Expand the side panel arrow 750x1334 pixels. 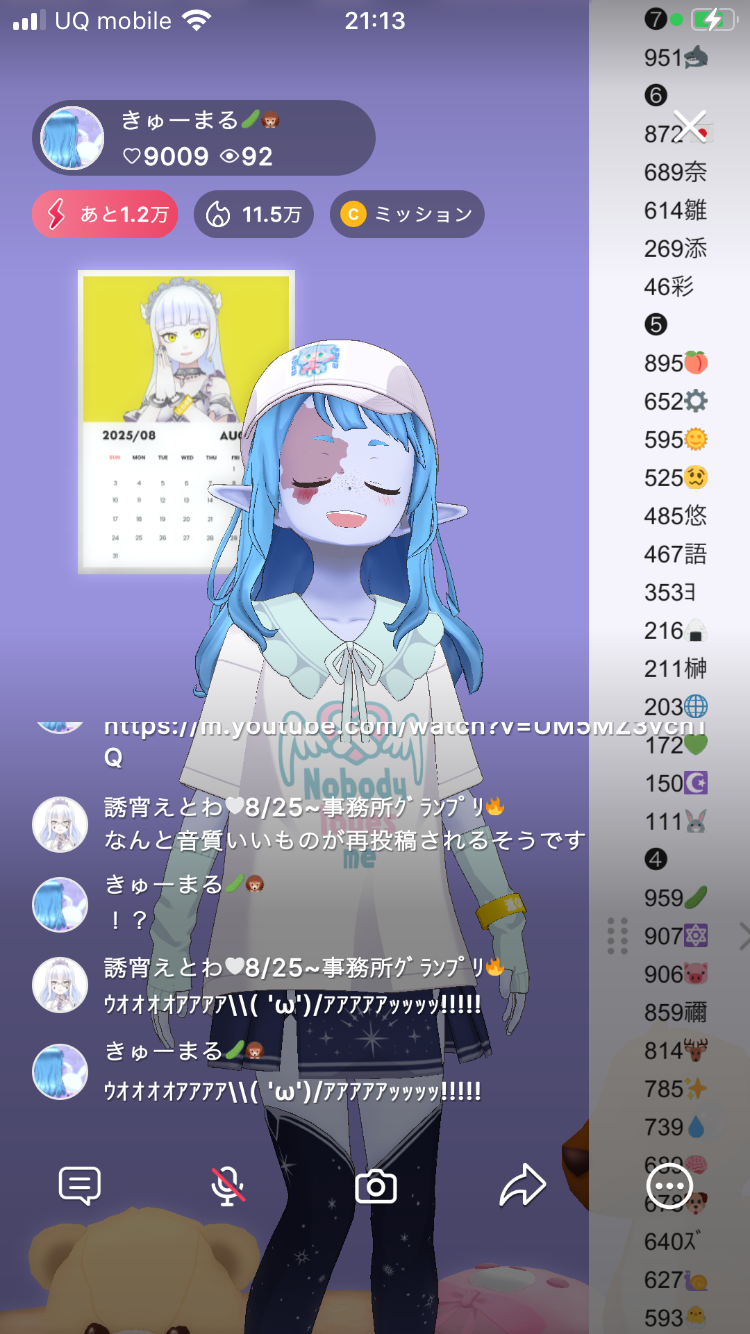743,936
